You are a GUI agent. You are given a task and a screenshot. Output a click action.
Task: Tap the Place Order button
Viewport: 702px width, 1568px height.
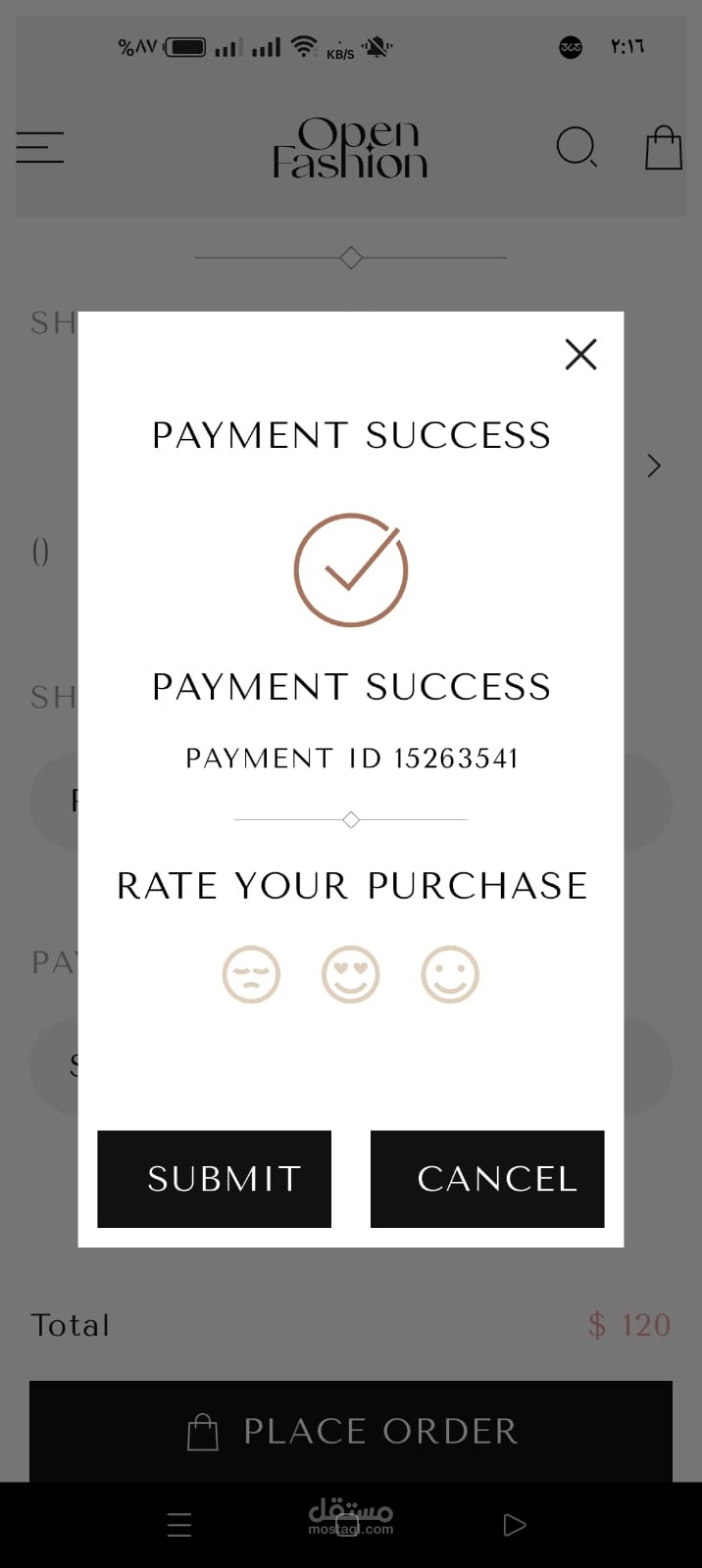351,1431
